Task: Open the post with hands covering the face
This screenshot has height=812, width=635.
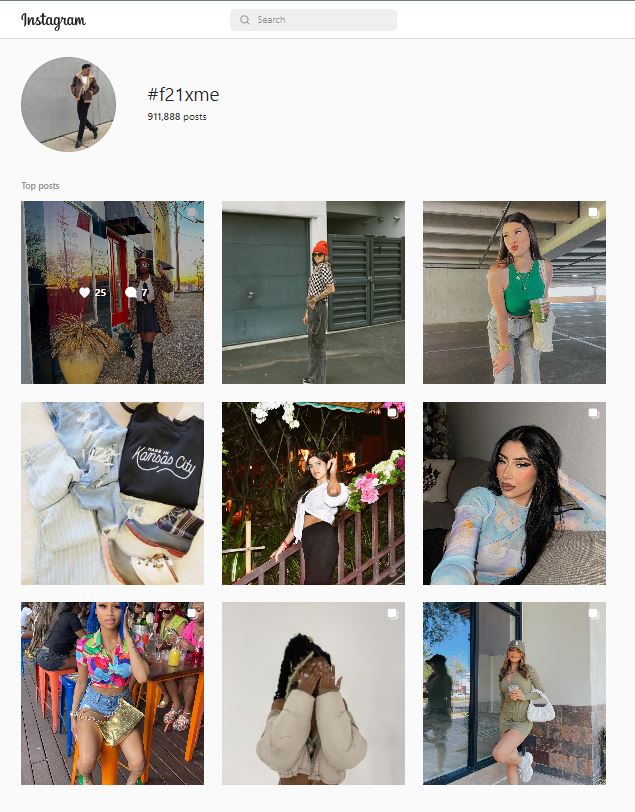Action: 313,693
